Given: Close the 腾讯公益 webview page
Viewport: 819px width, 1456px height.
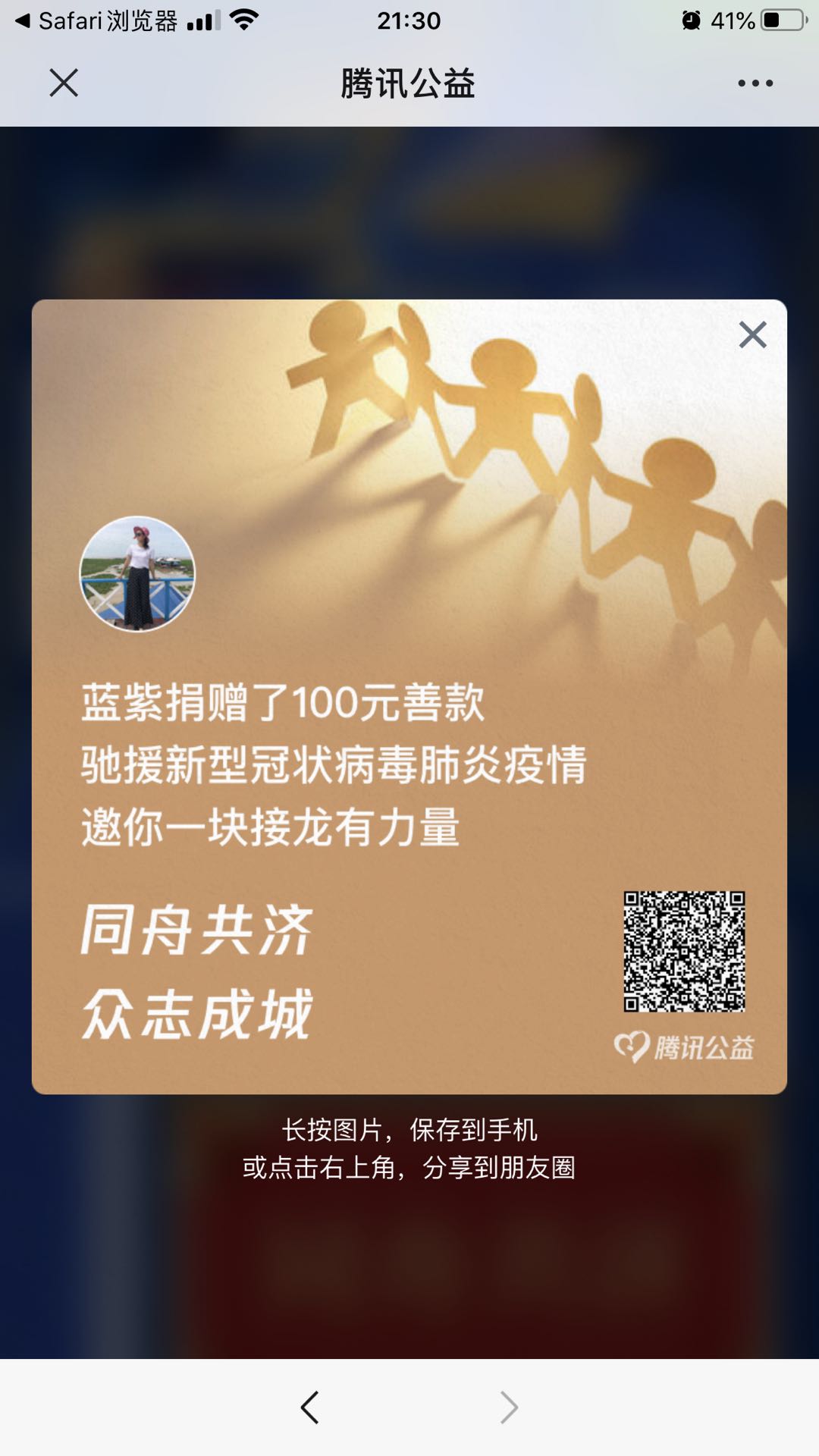Looking at the screenshot, I should pos(64,83).
